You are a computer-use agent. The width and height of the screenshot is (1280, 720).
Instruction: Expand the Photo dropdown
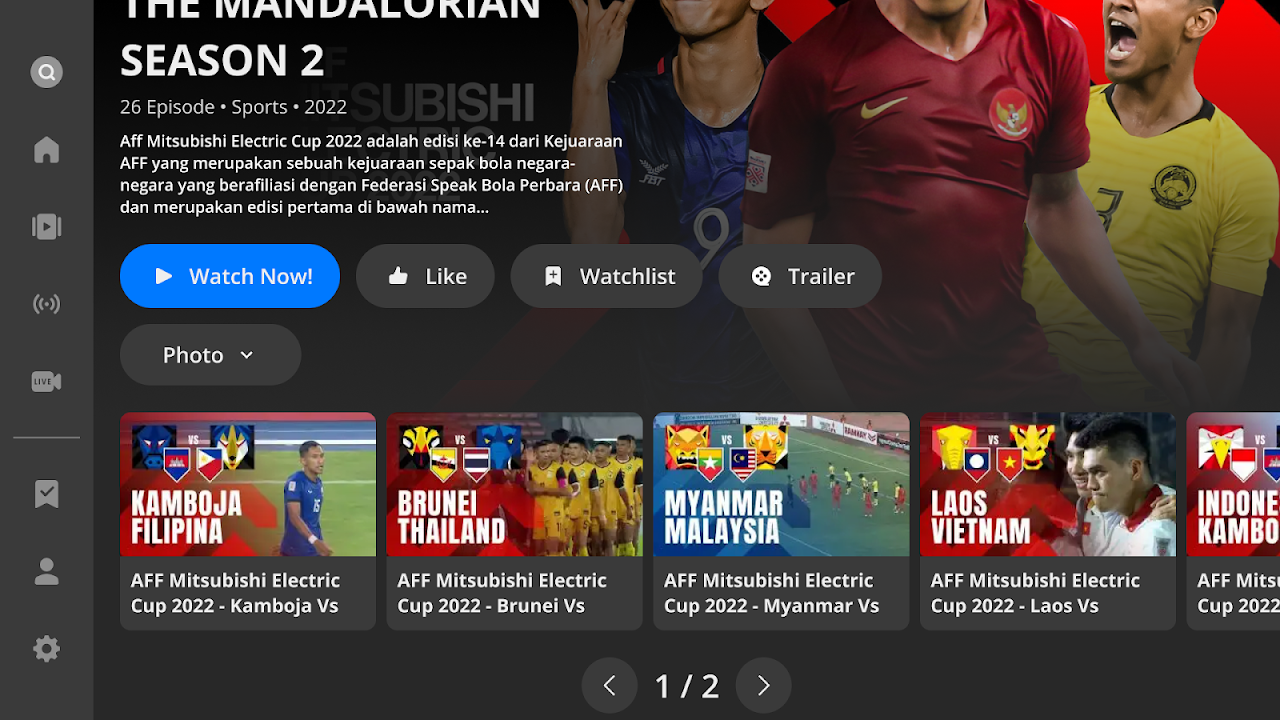210,355
